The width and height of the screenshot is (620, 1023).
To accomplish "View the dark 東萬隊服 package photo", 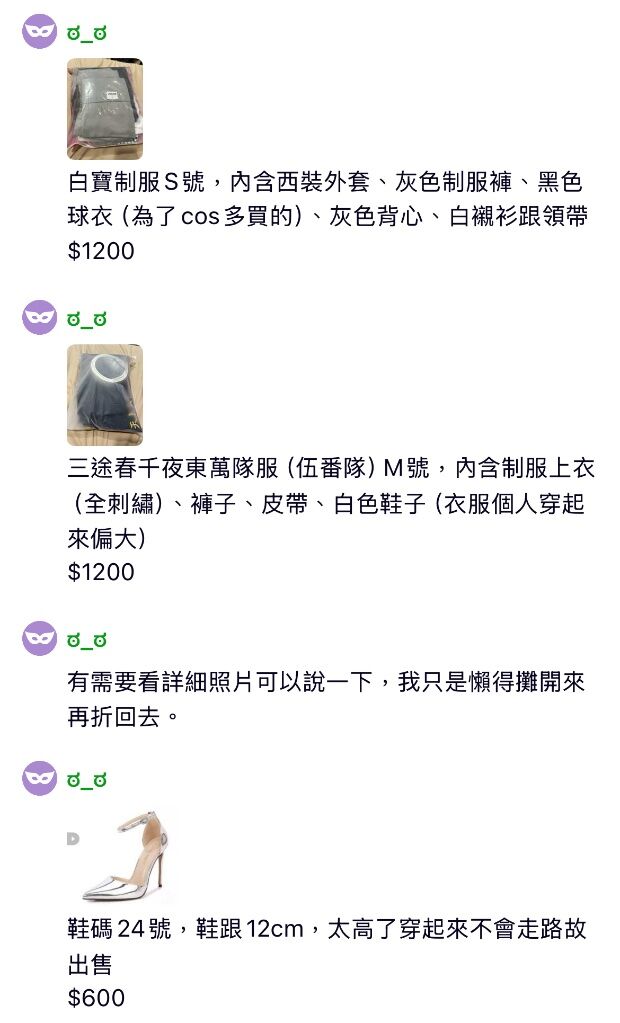I will [x=105, y=395].
